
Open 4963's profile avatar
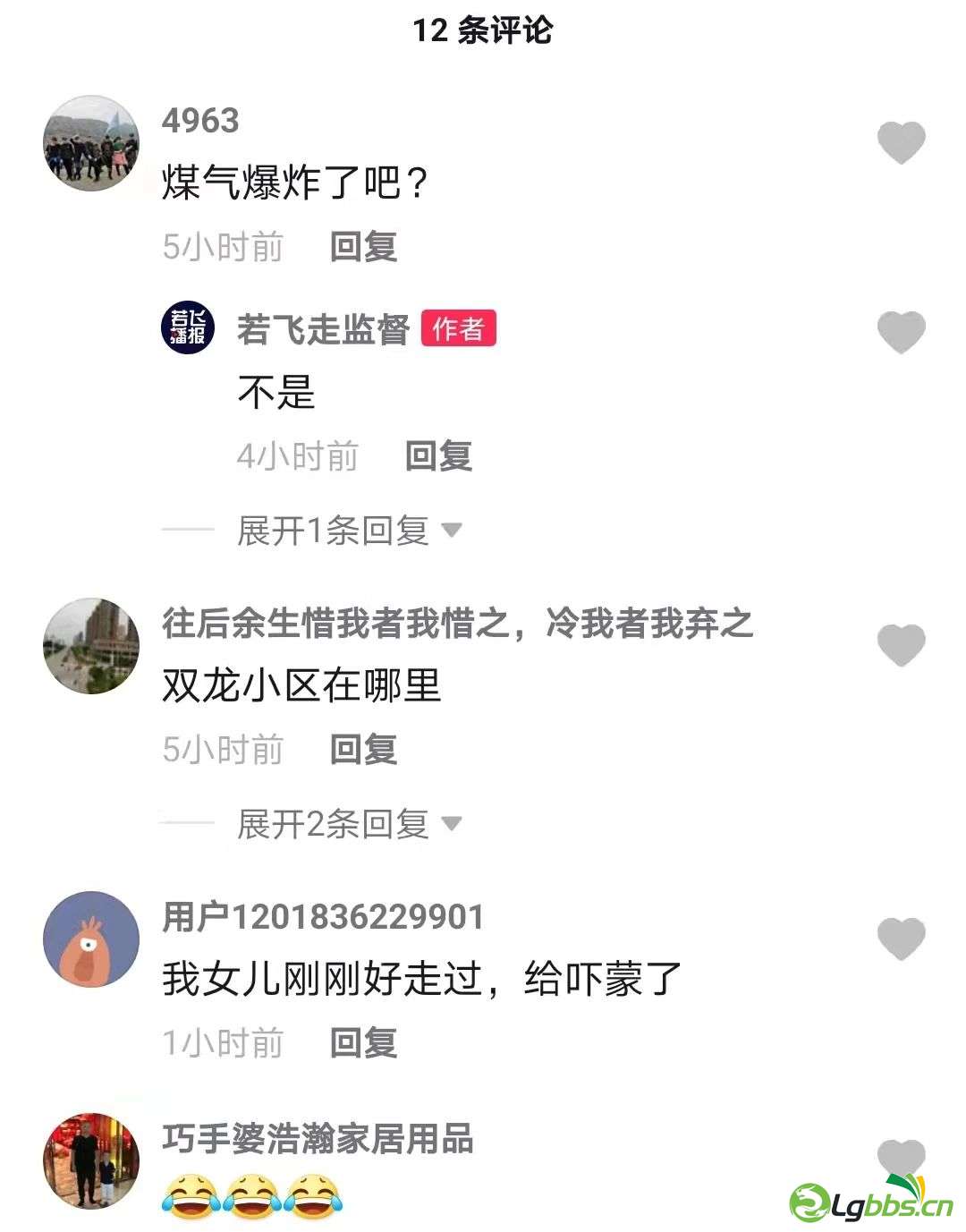coord(91,143)
